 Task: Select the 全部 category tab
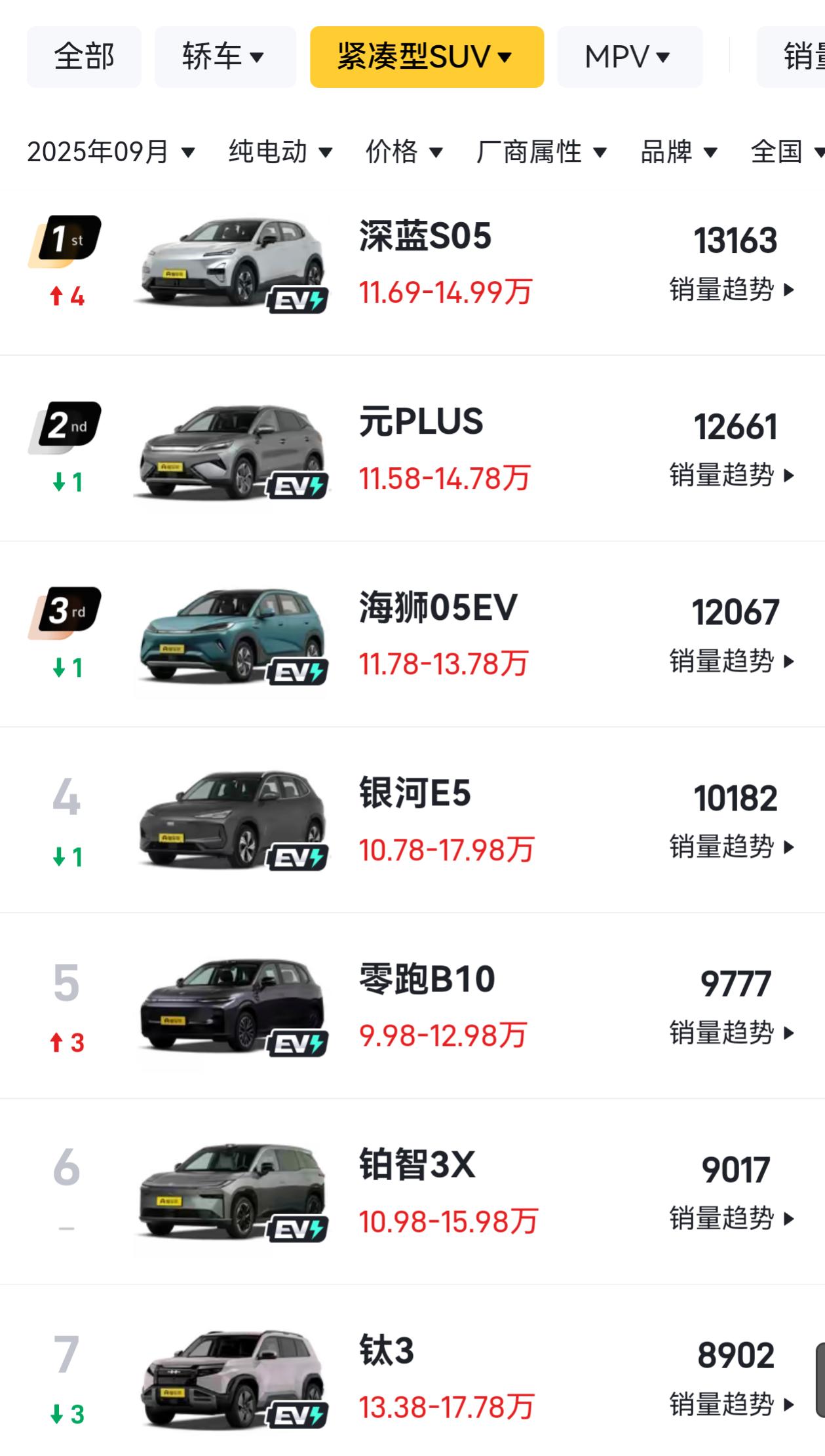pos(84,57)
